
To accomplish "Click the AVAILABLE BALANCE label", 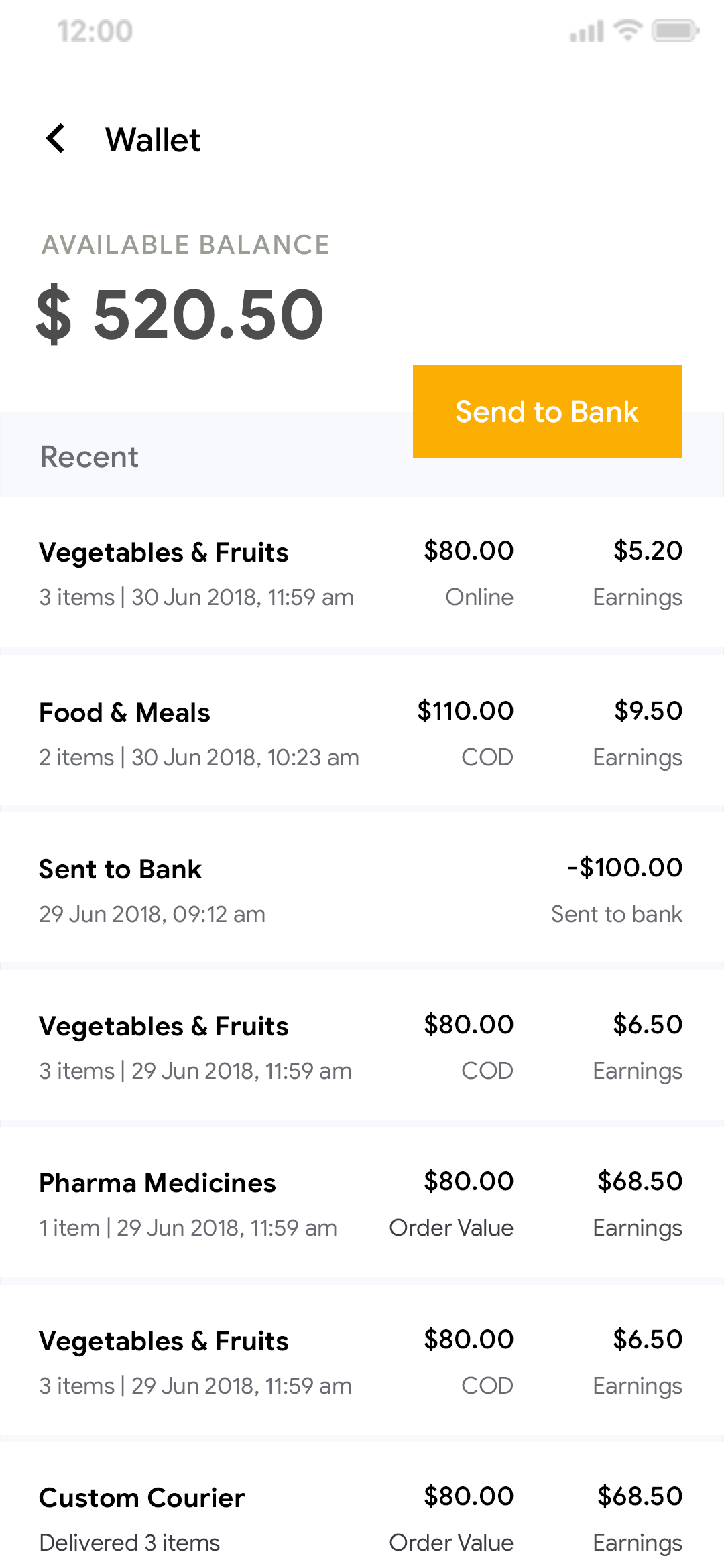I will [185, 245].
